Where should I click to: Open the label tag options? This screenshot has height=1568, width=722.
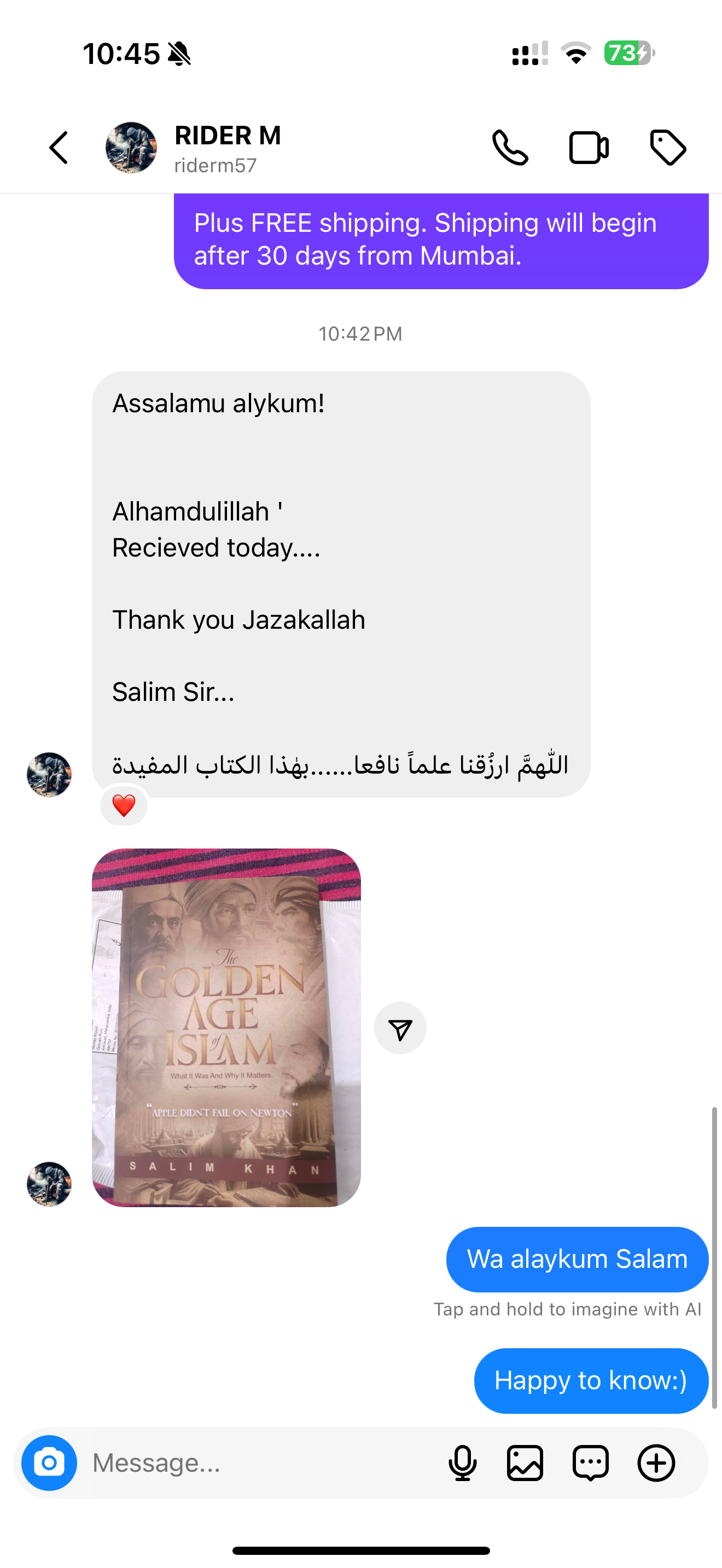coord(668,148)
